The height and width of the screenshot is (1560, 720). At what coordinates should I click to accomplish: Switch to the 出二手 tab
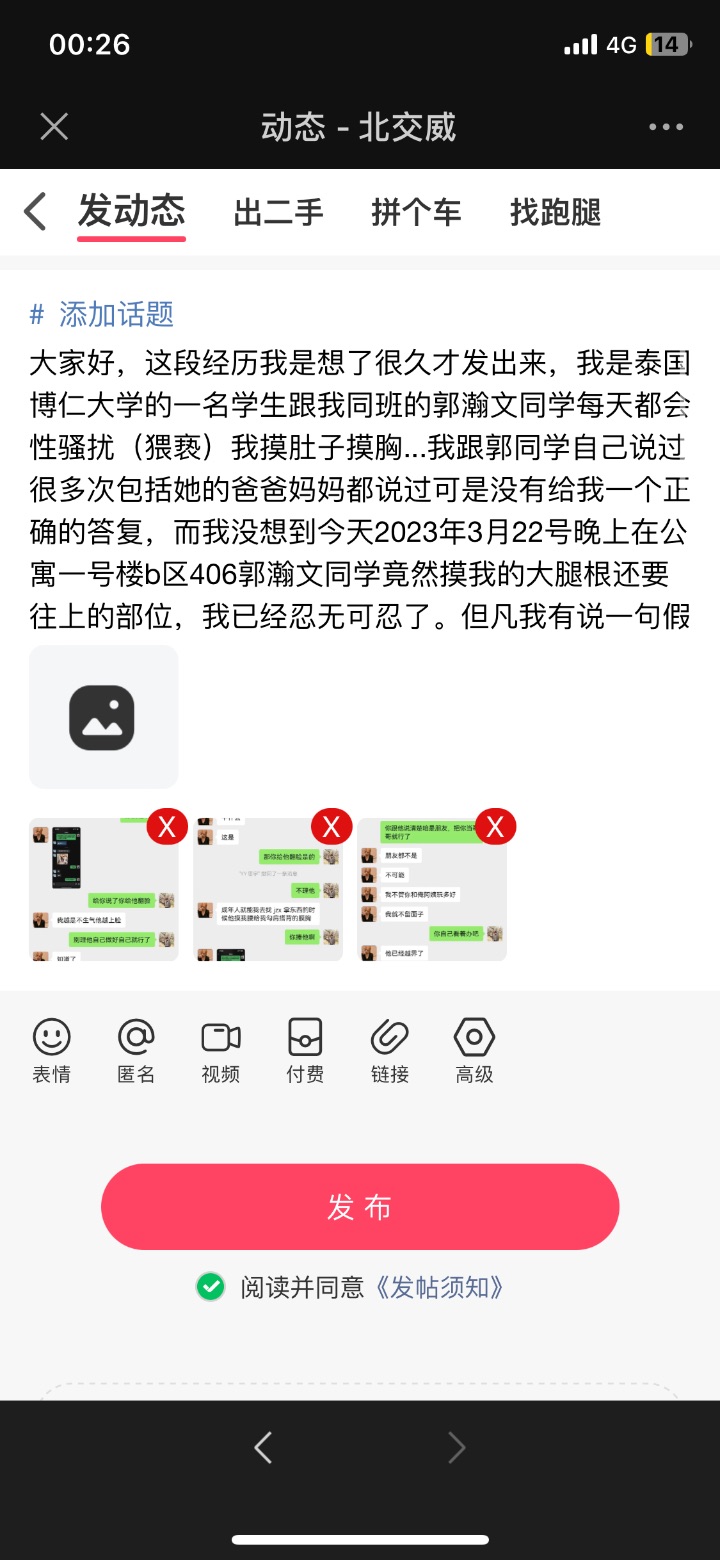[x=279, y=212]
